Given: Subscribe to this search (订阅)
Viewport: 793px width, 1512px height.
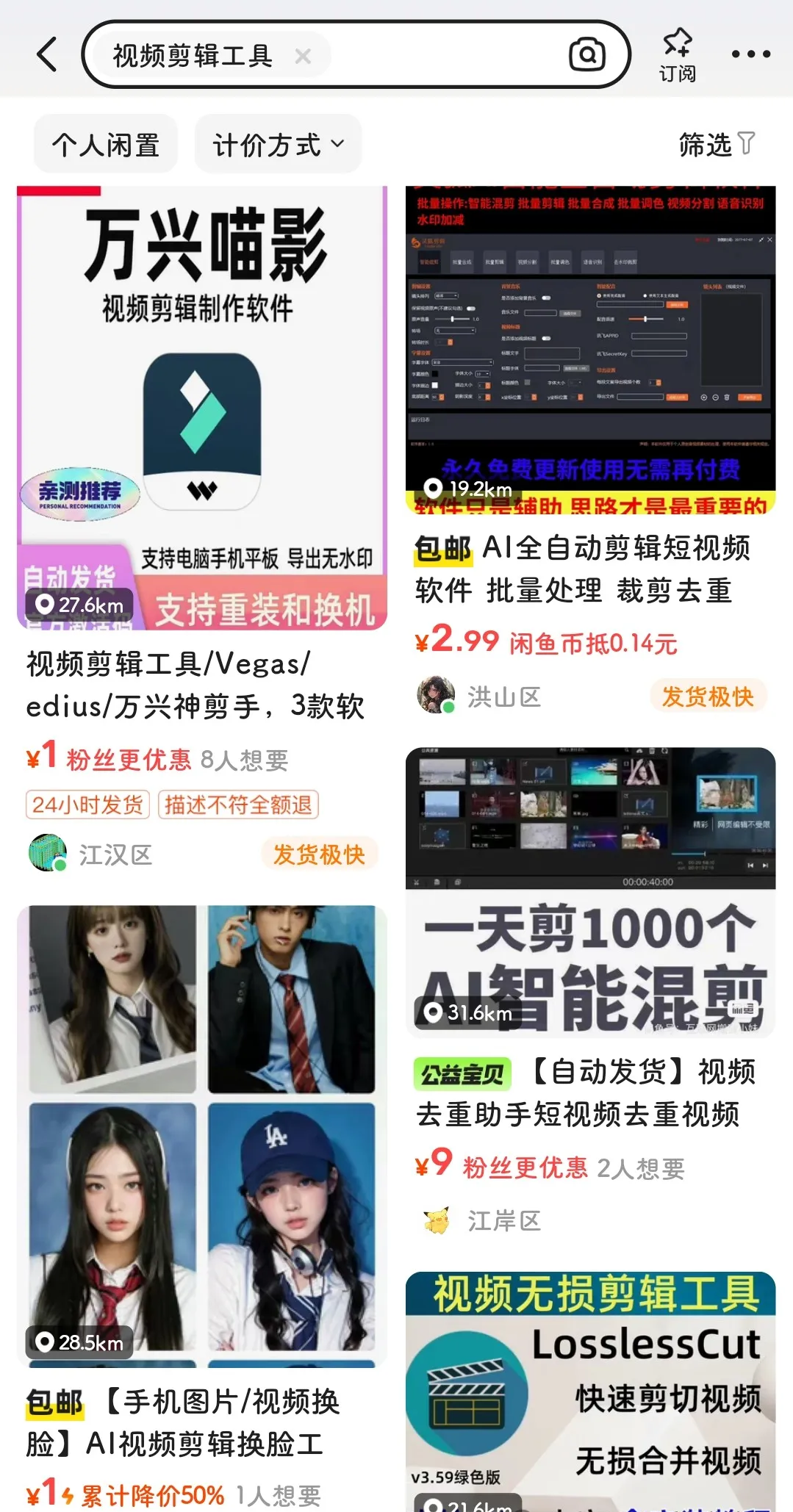Looking at the screenshot, I should [x=677, y=54].
